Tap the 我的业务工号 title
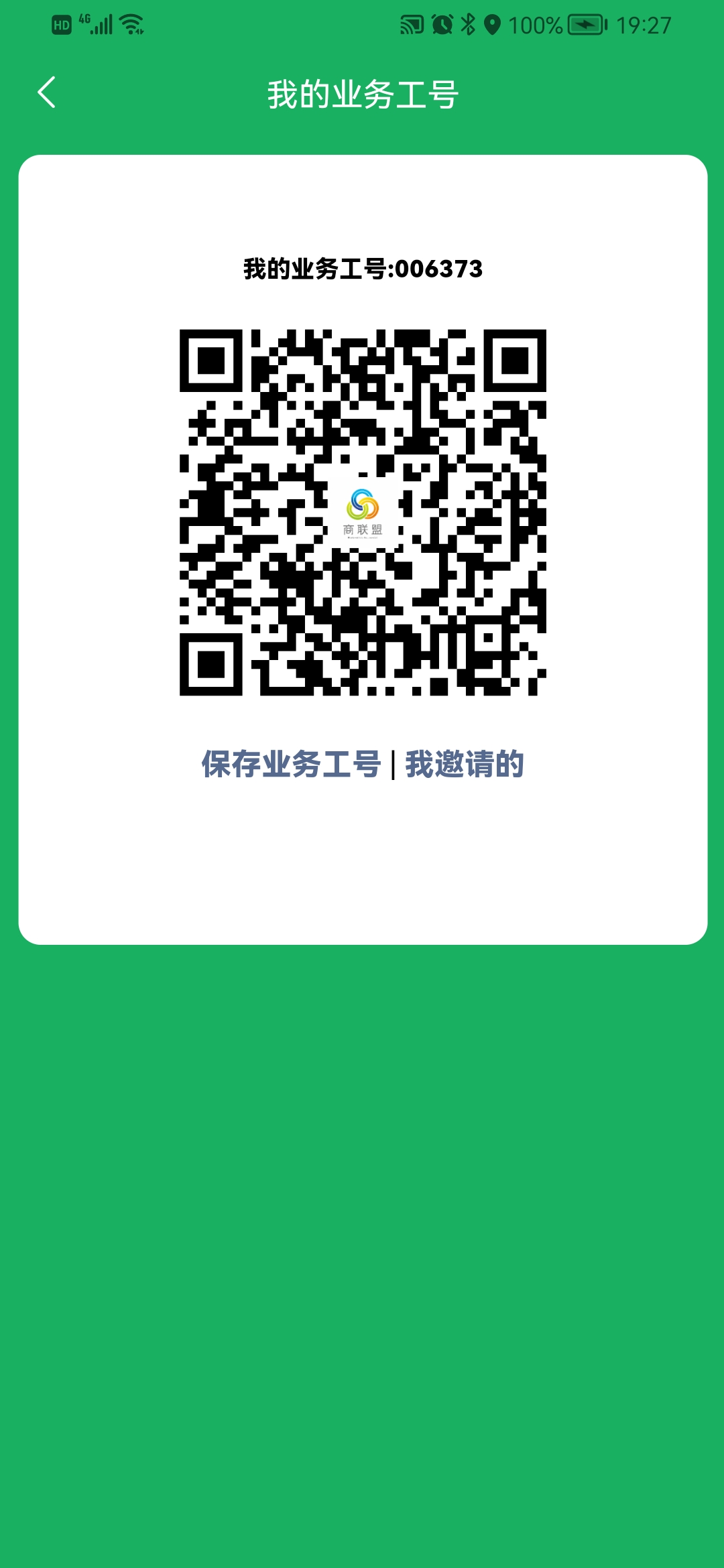The width and height of the screenshot is (724, 1568). (x=362, y=94)
